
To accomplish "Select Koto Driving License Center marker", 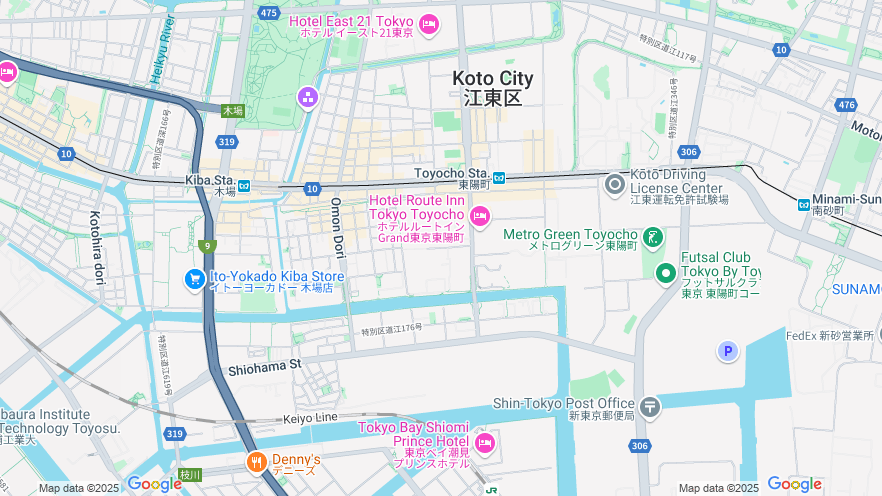I will coord(615,184).
